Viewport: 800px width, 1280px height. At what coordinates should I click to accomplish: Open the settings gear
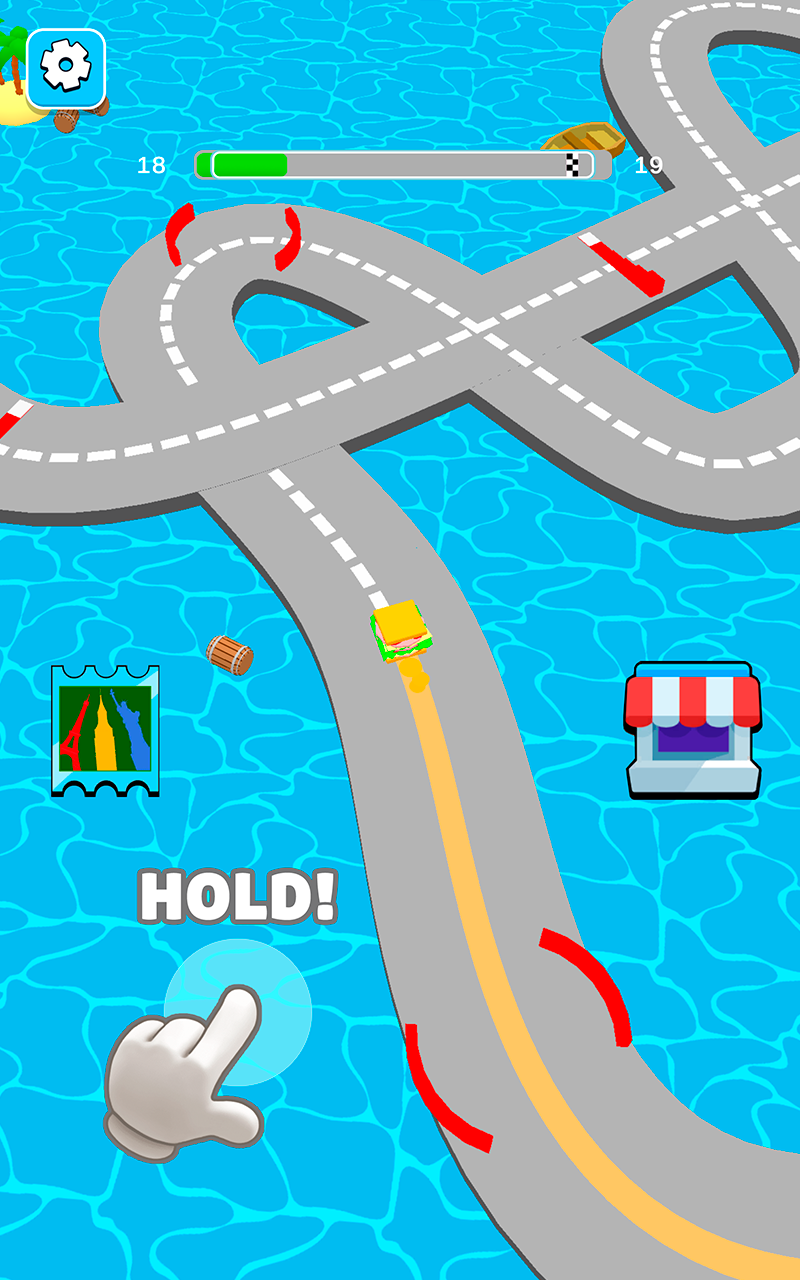pyautogui.click(x=66, y=68)
